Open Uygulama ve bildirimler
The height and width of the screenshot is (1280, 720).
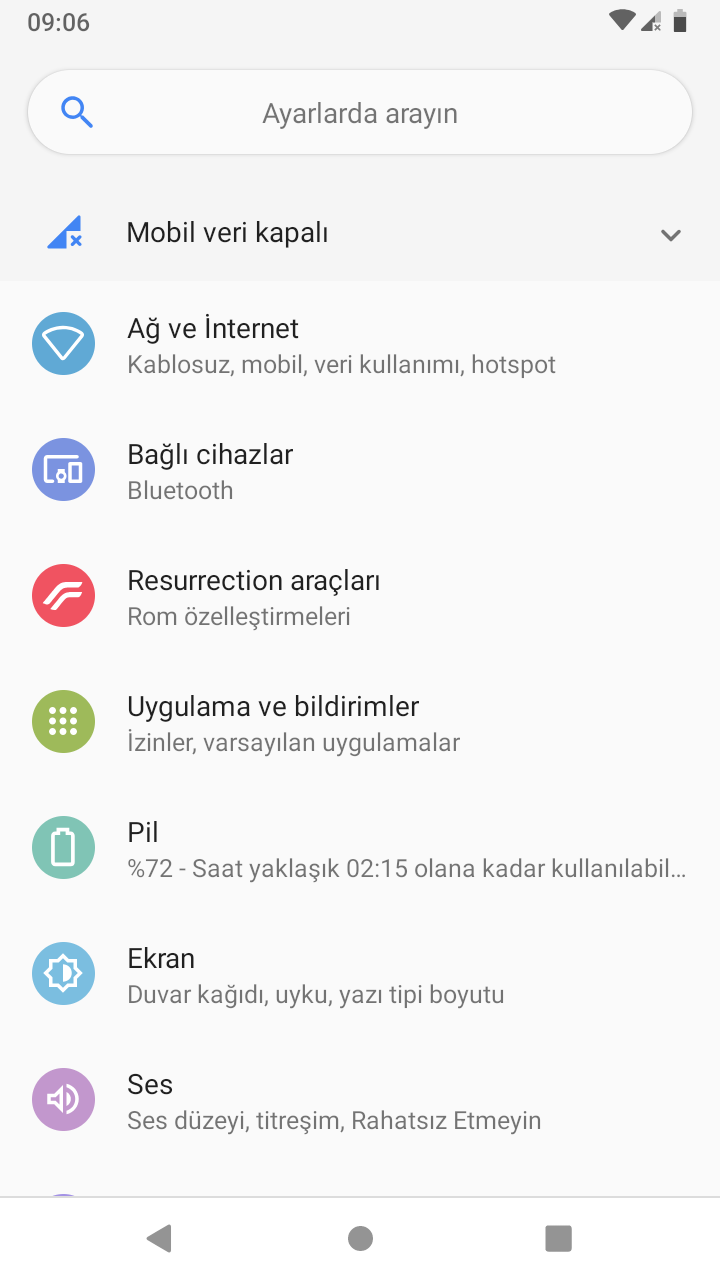coord(360,723)
